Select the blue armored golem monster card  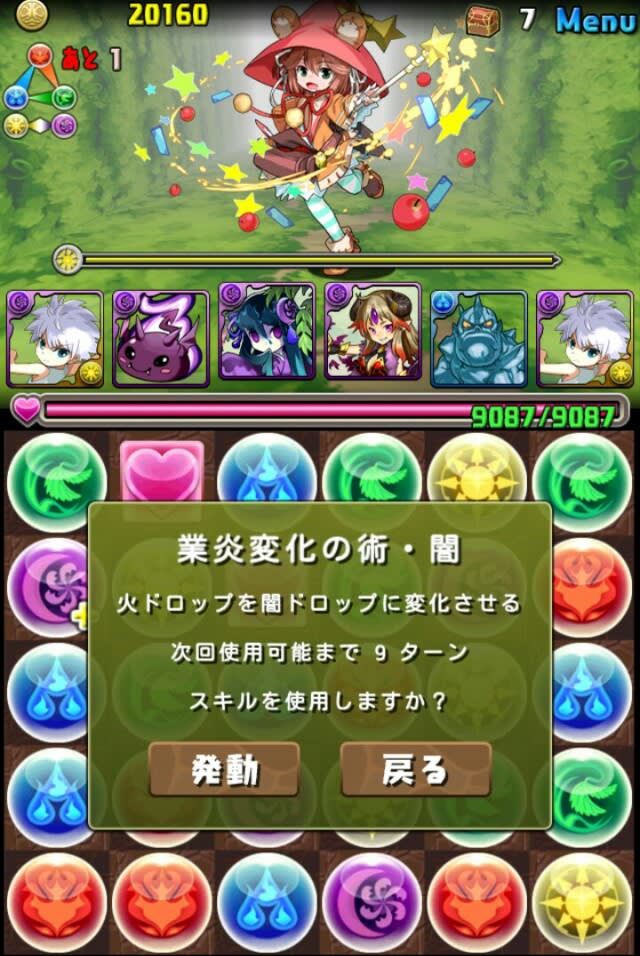[478, 338]
